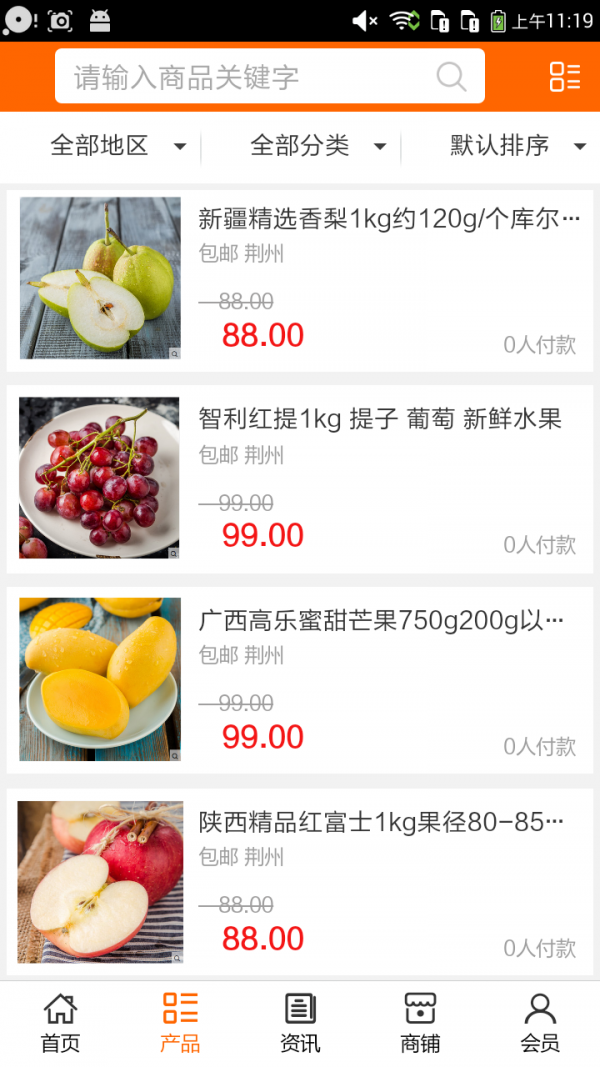Switch to the 资讯 news tab
This screenshot has height=1067, width=600.
point(300,1023)
